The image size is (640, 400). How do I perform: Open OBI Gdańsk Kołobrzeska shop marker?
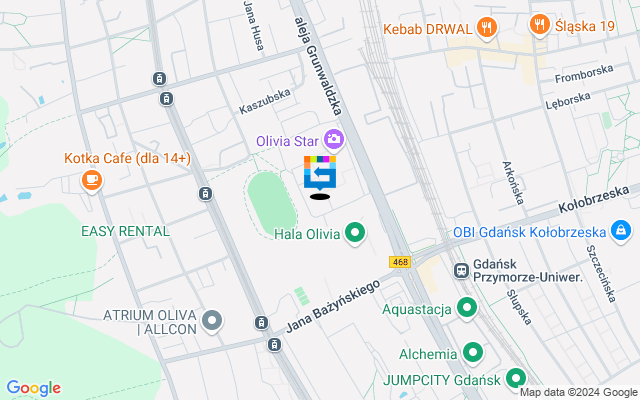pos(621,231)
